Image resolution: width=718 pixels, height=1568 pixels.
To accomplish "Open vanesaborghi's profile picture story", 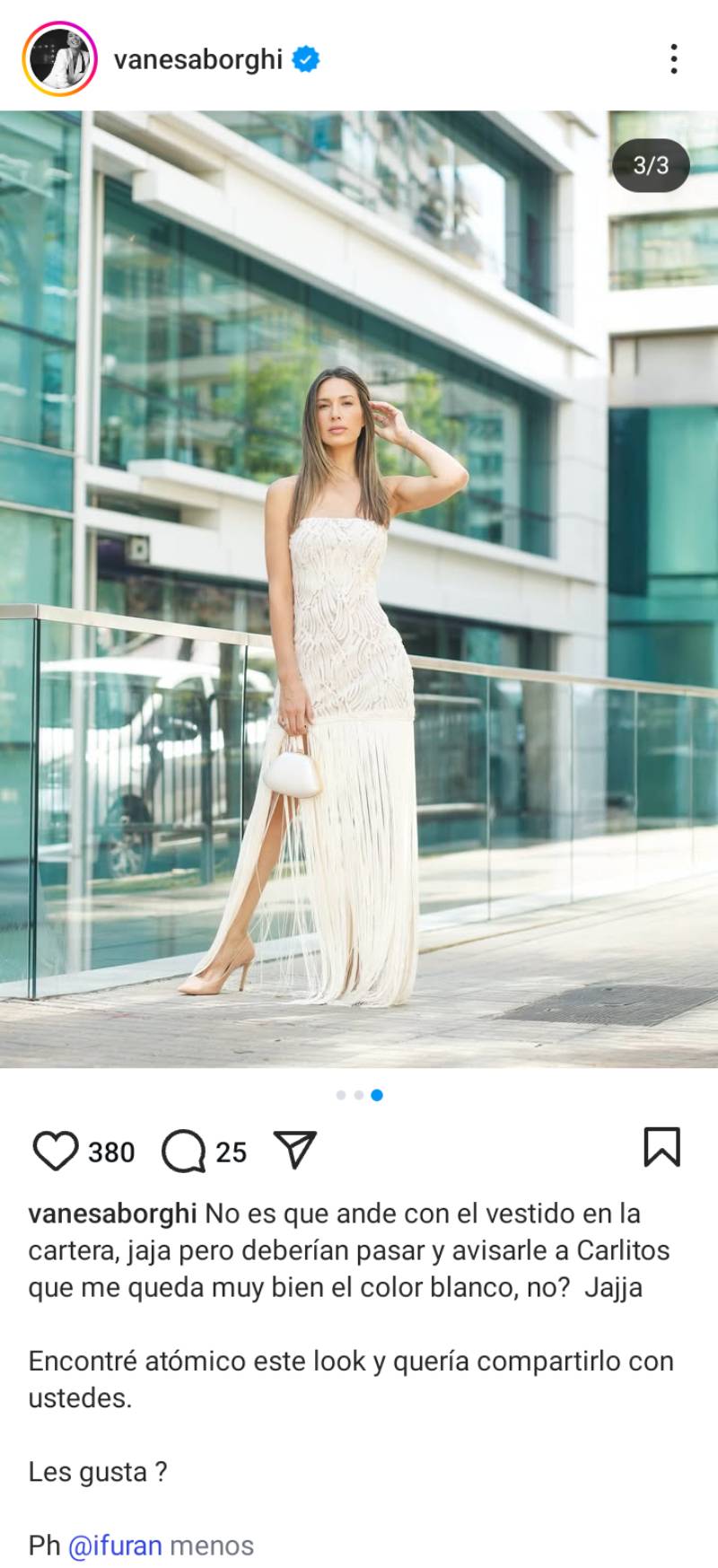I will tap(58, 60).
